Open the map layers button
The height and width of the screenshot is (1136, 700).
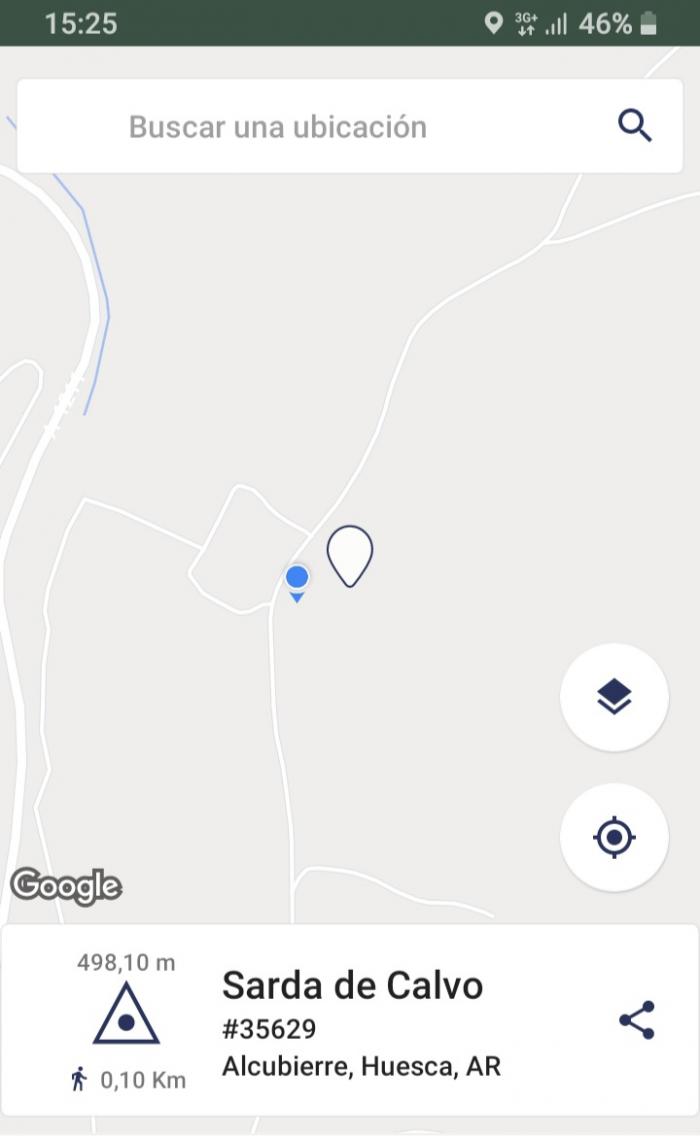point(614,697)
